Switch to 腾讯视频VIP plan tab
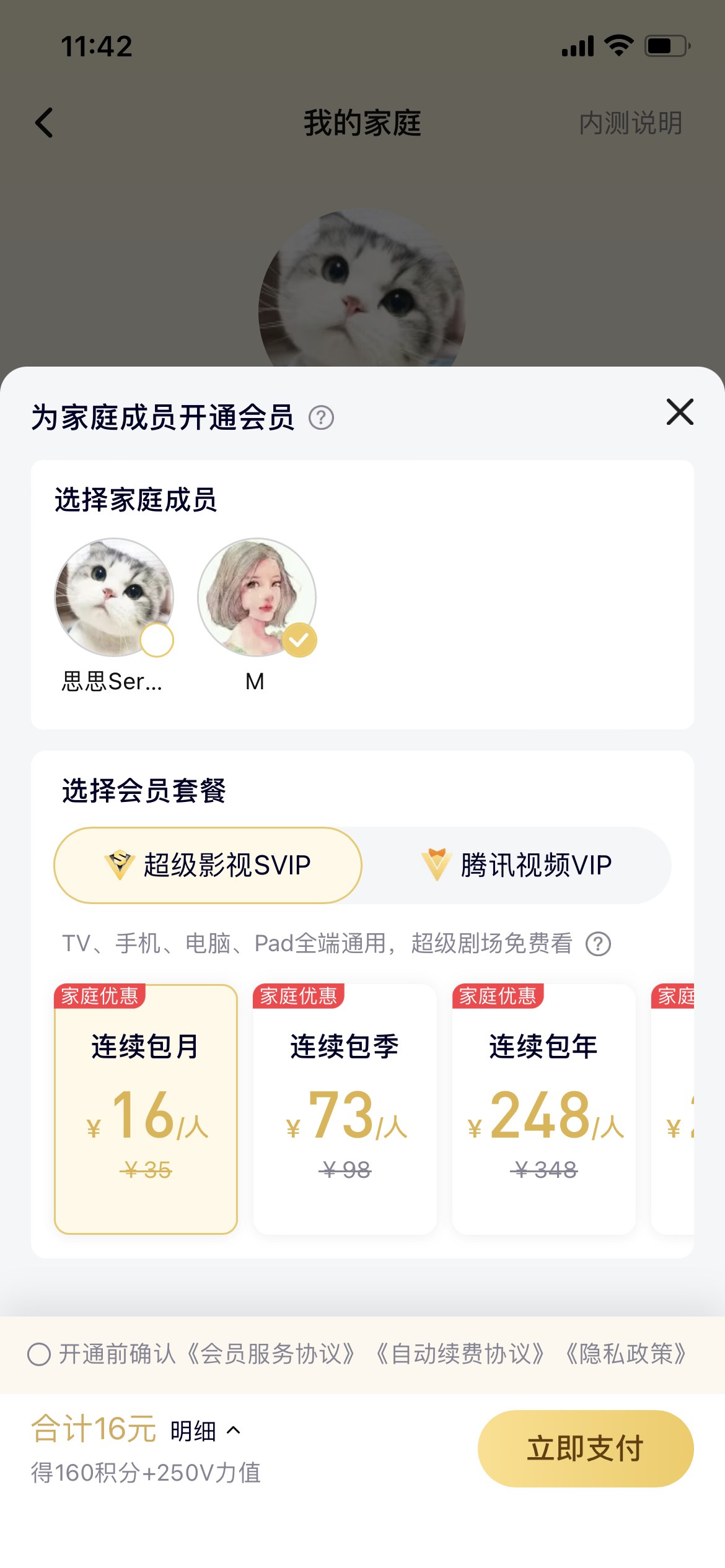Image resolution: width=725 pixels, height=1568 pixels. pos(517,865)
